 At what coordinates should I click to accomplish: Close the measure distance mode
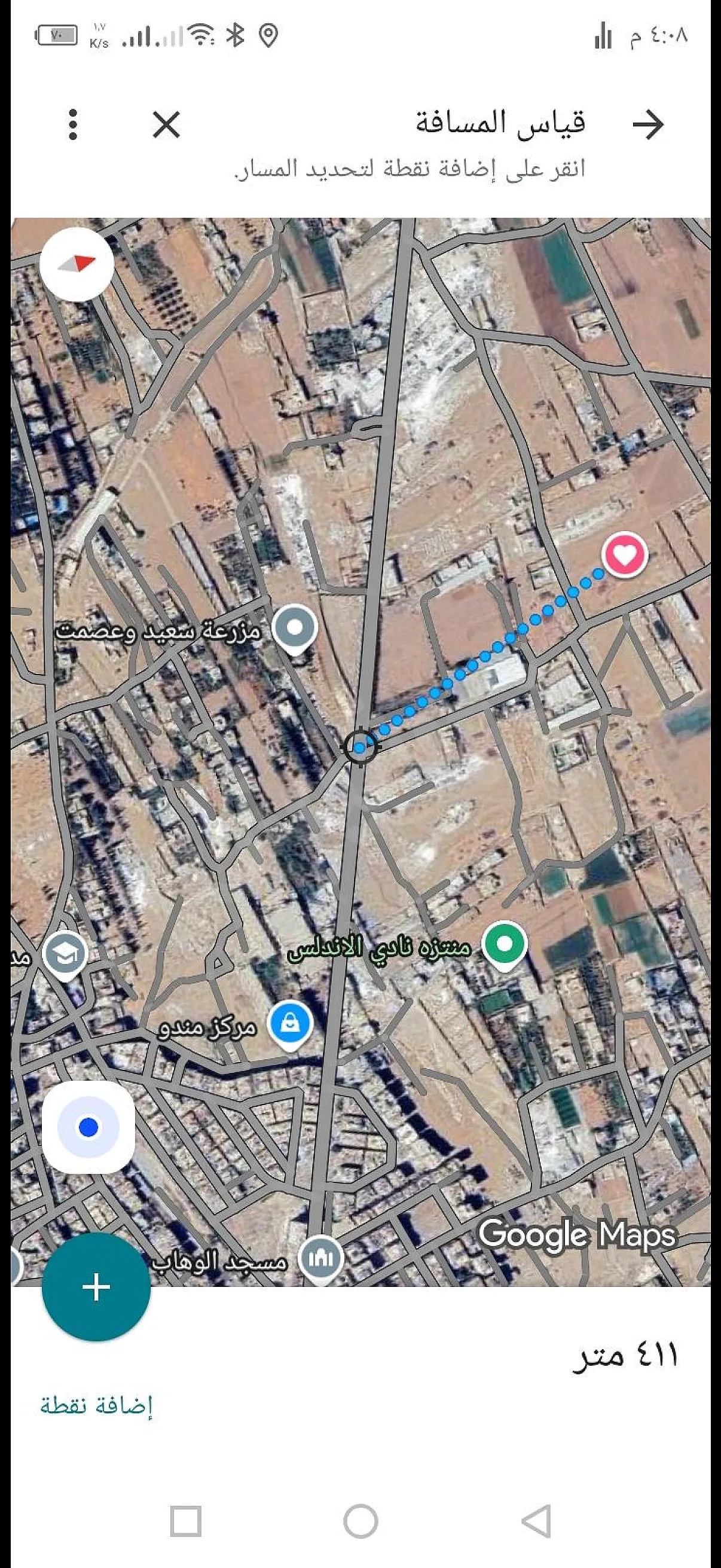pos(166,125)
